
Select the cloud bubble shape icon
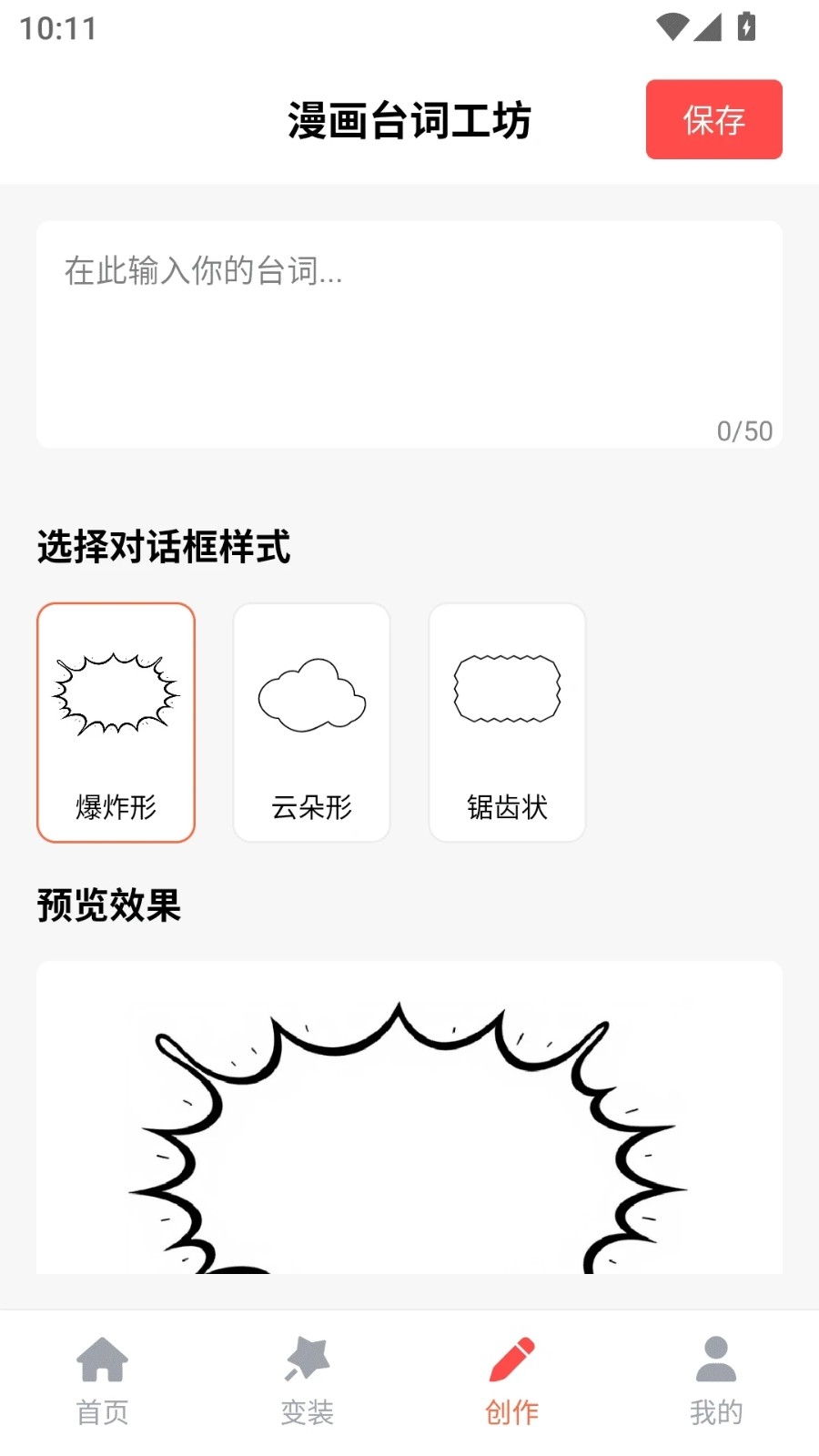tap(311, 693)
